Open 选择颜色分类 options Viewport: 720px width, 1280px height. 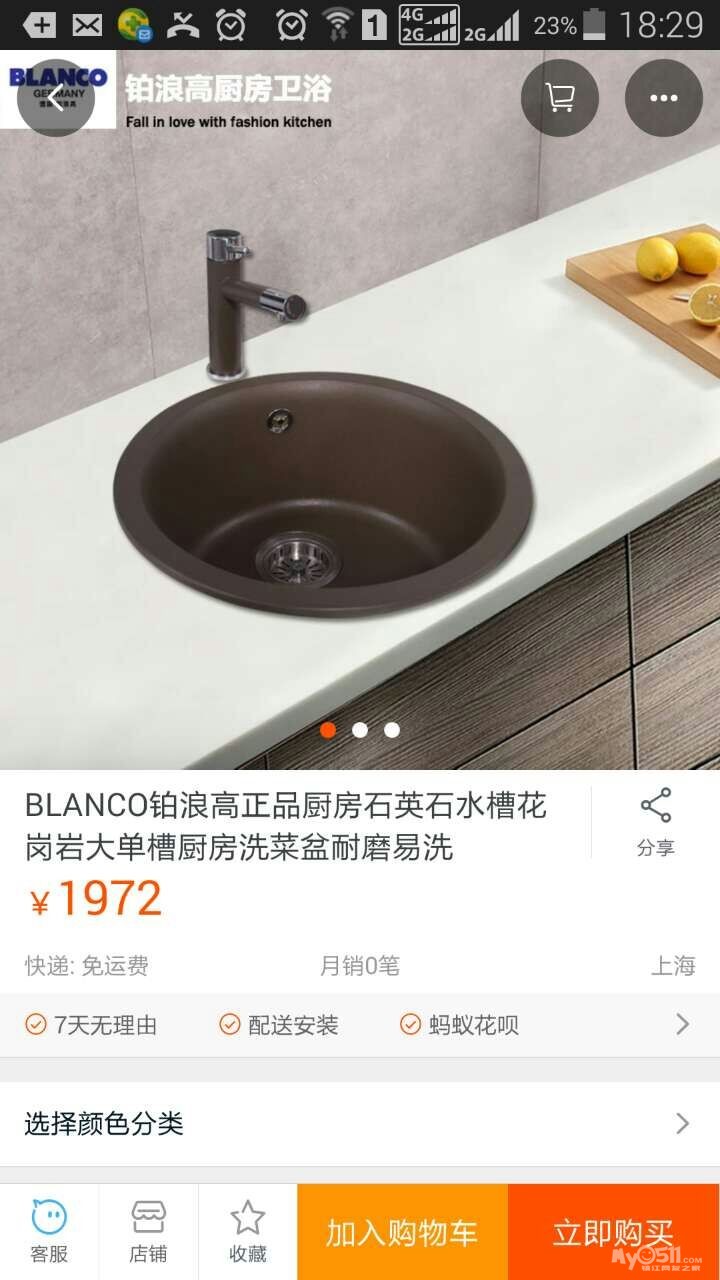pos(360,1123)
